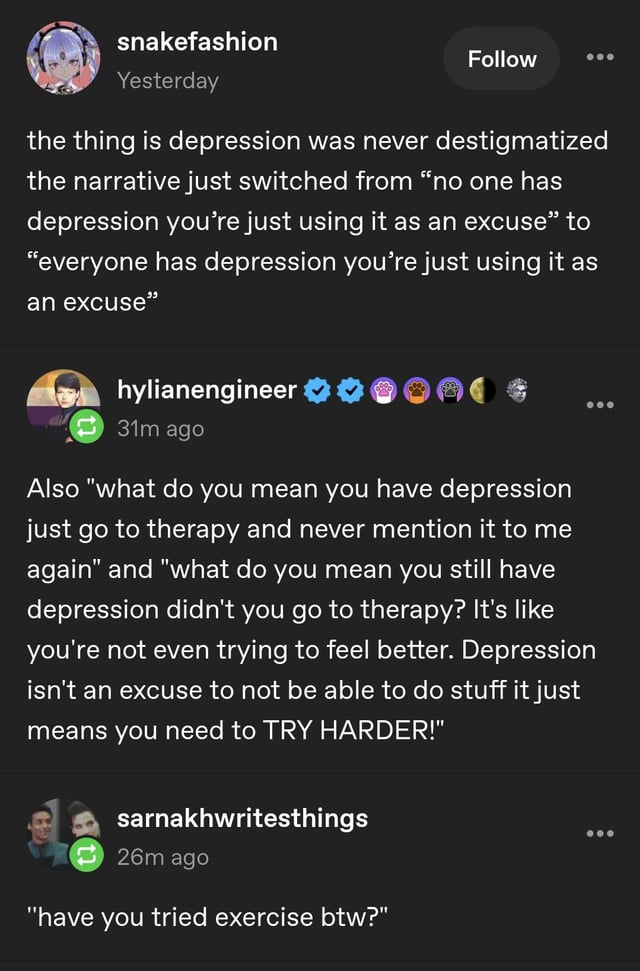Open the sarnakhwritesthings username link

click(242, 818)
